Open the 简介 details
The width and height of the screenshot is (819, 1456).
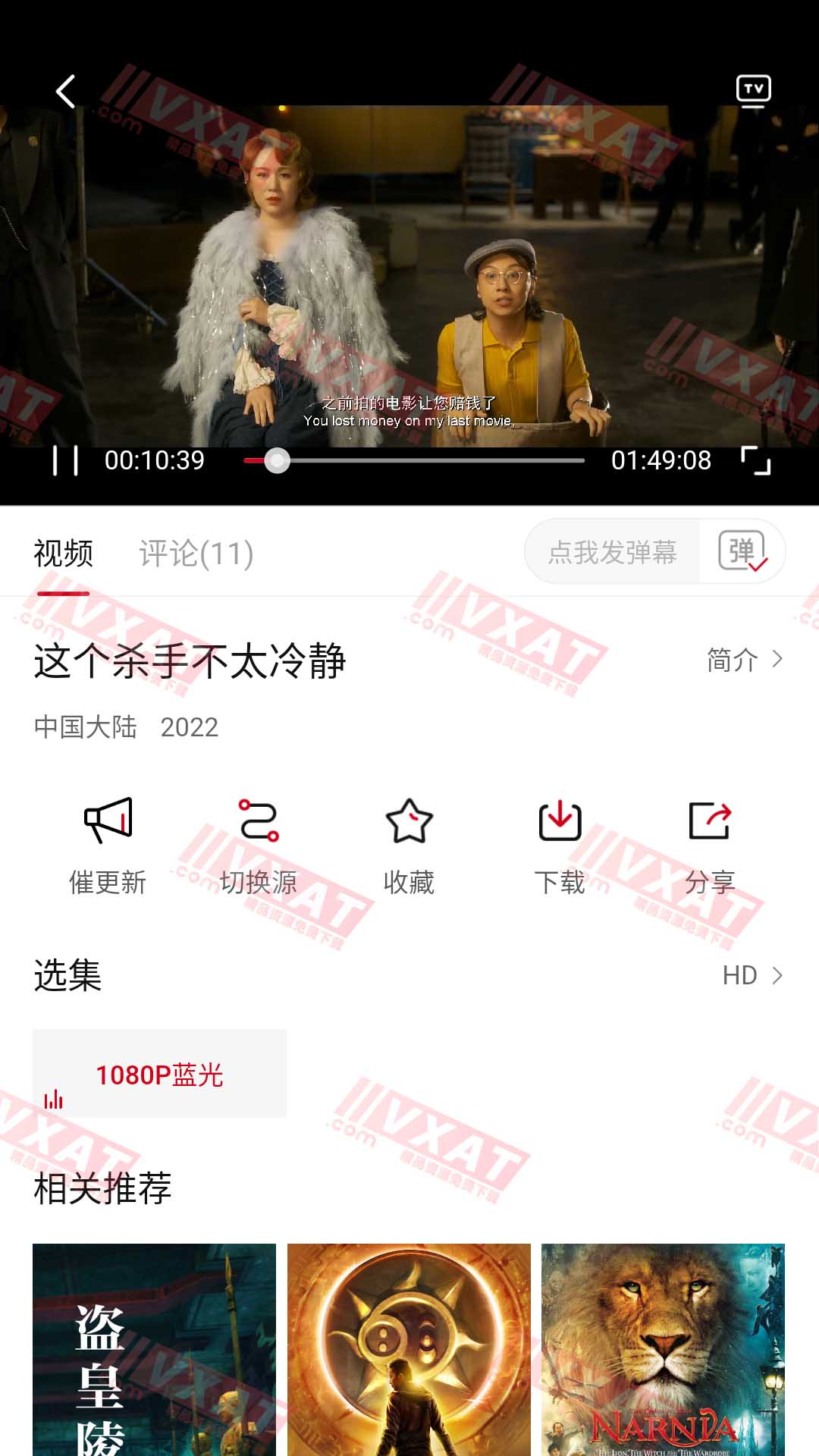[744, 660]
